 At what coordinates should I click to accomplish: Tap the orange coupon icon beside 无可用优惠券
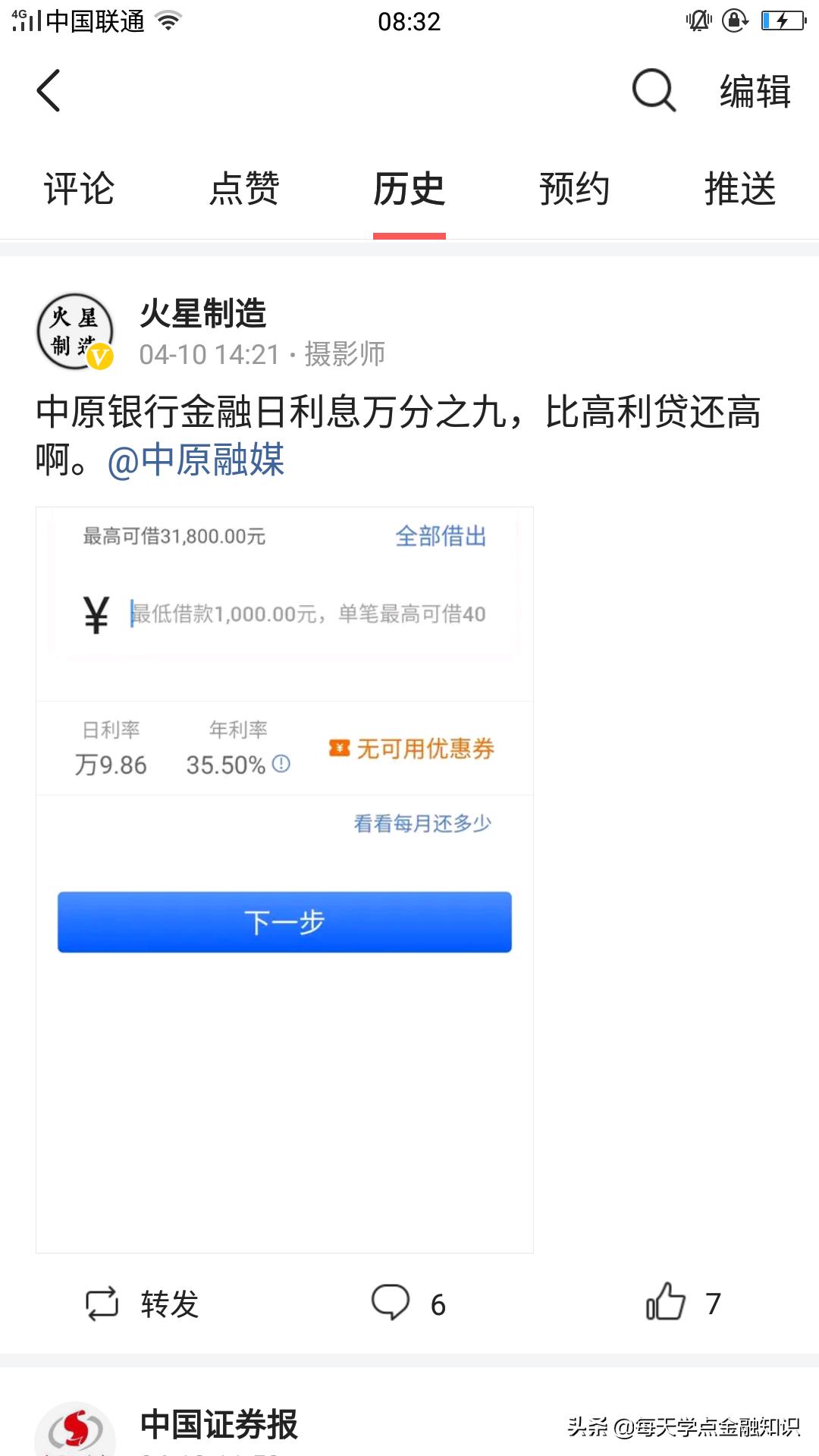point(339,749)
